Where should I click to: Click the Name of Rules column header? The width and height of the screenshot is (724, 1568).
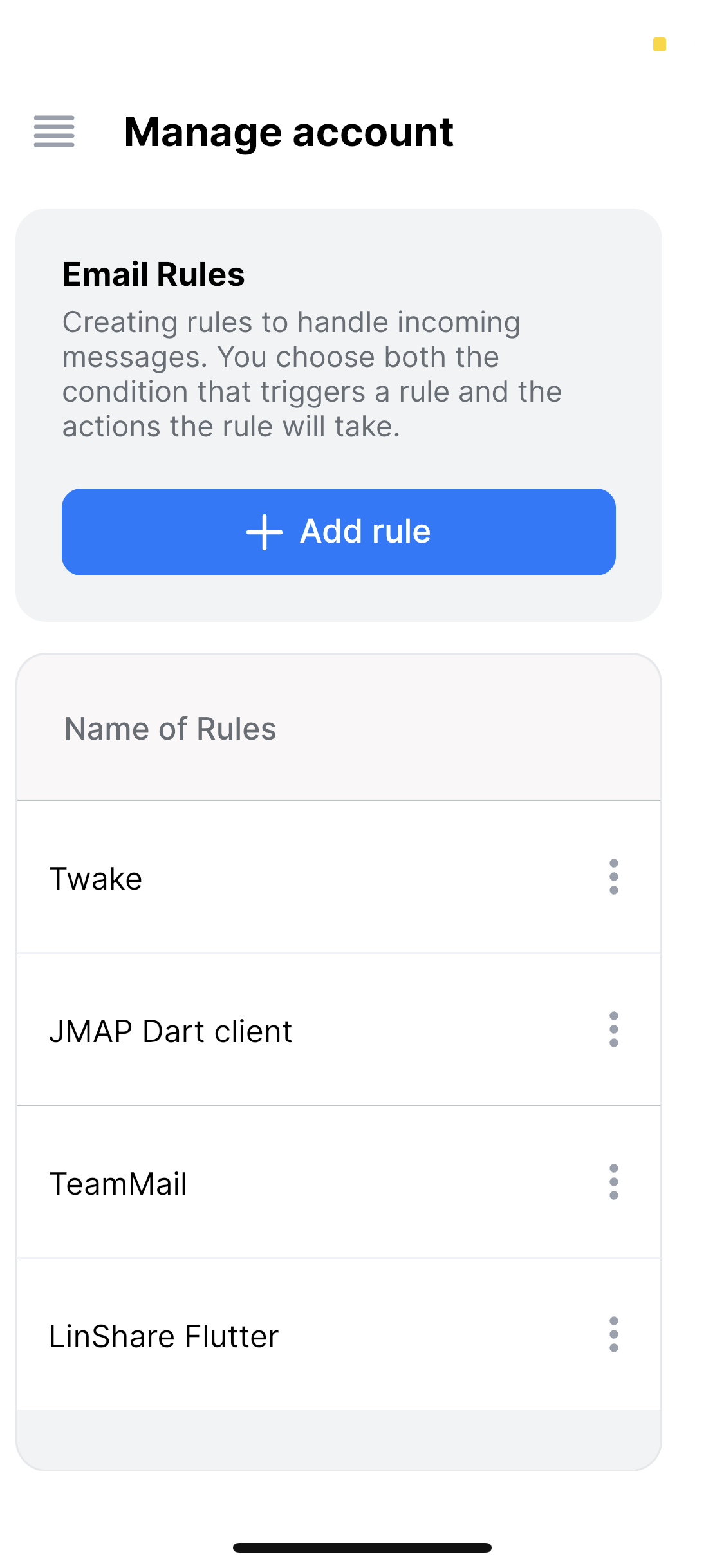171,729
